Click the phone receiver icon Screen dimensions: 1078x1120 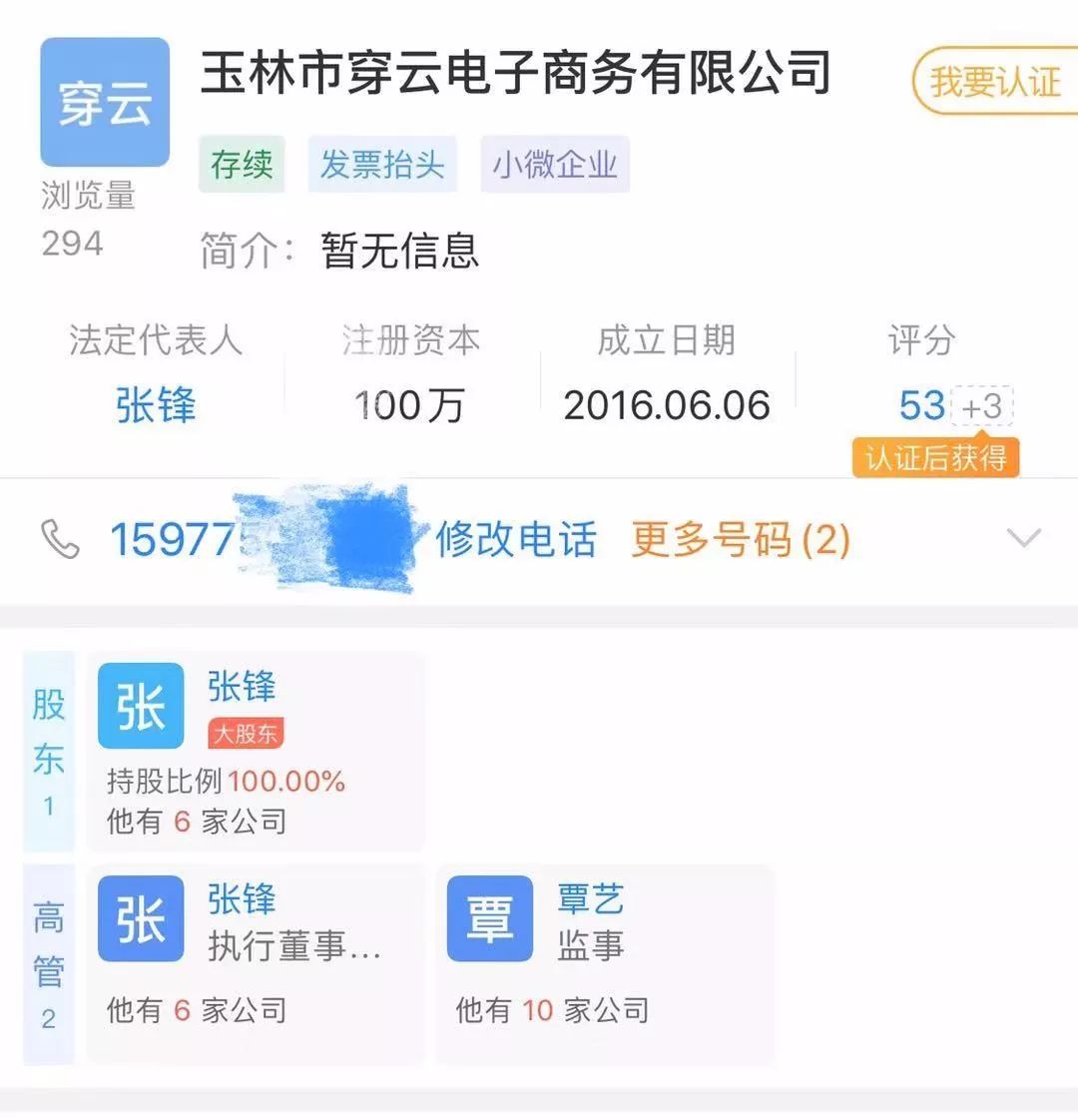tap(63, 538)
